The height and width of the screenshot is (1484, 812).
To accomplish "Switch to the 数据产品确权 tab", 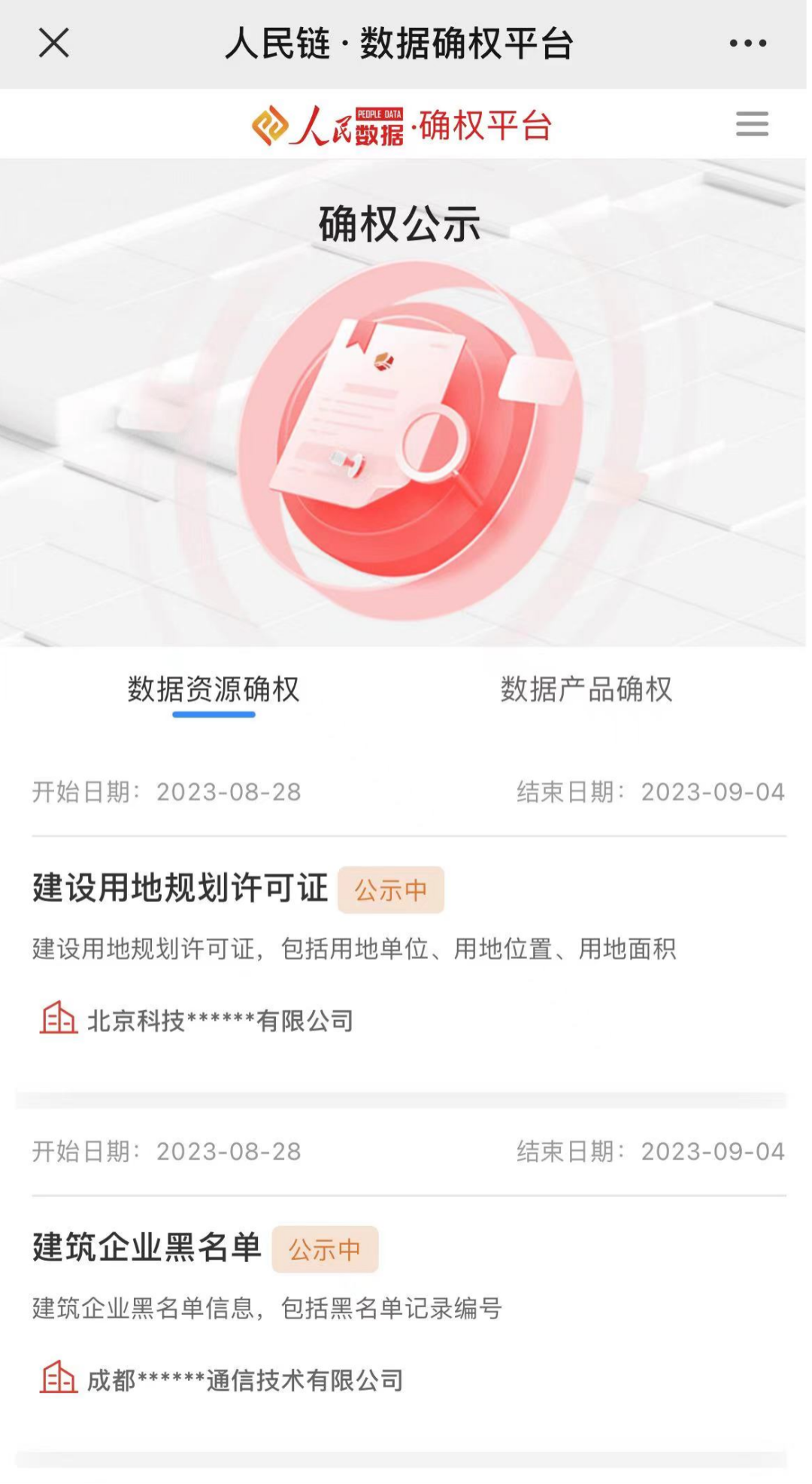I will [586, 689].
